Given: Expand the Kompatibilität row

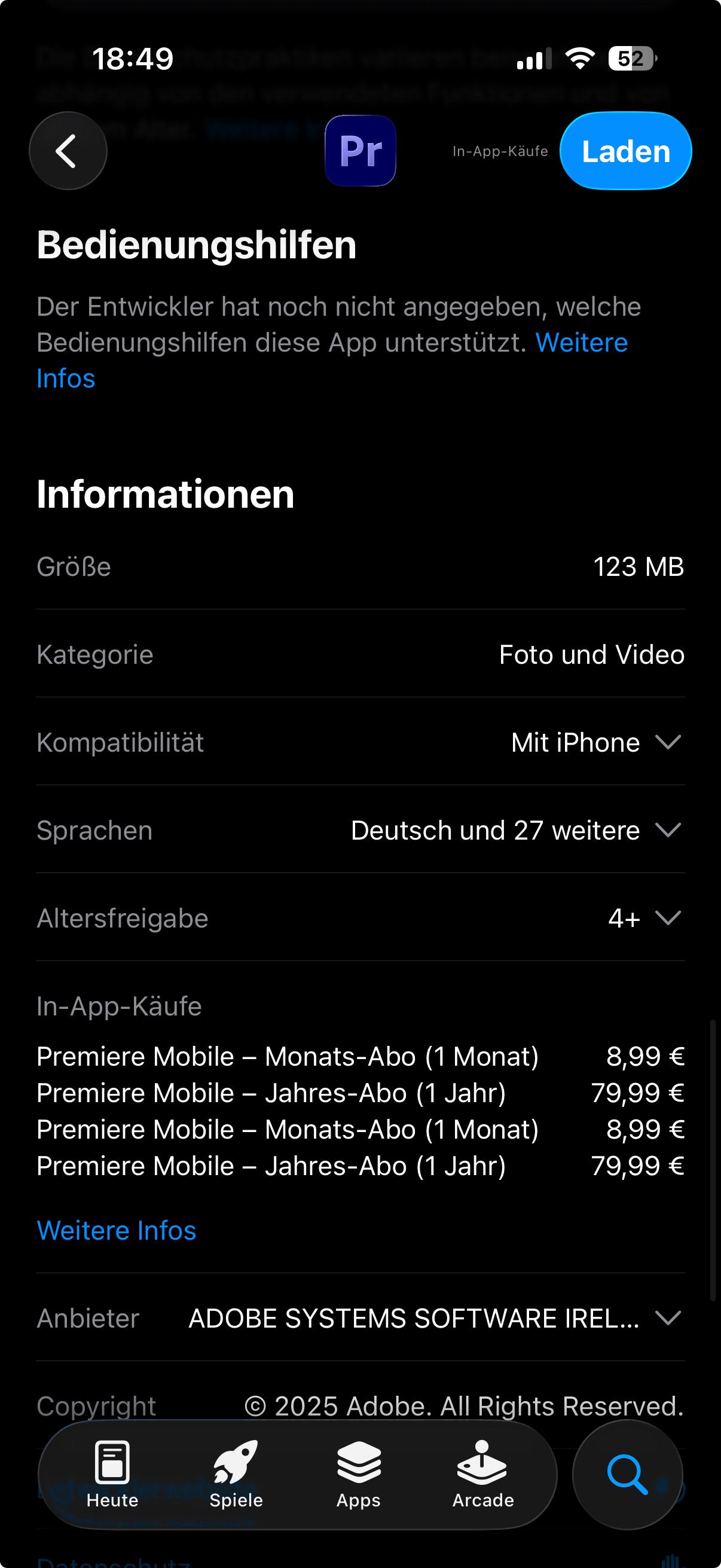Looking at the screenshot, I should click(x=667, y=742).
